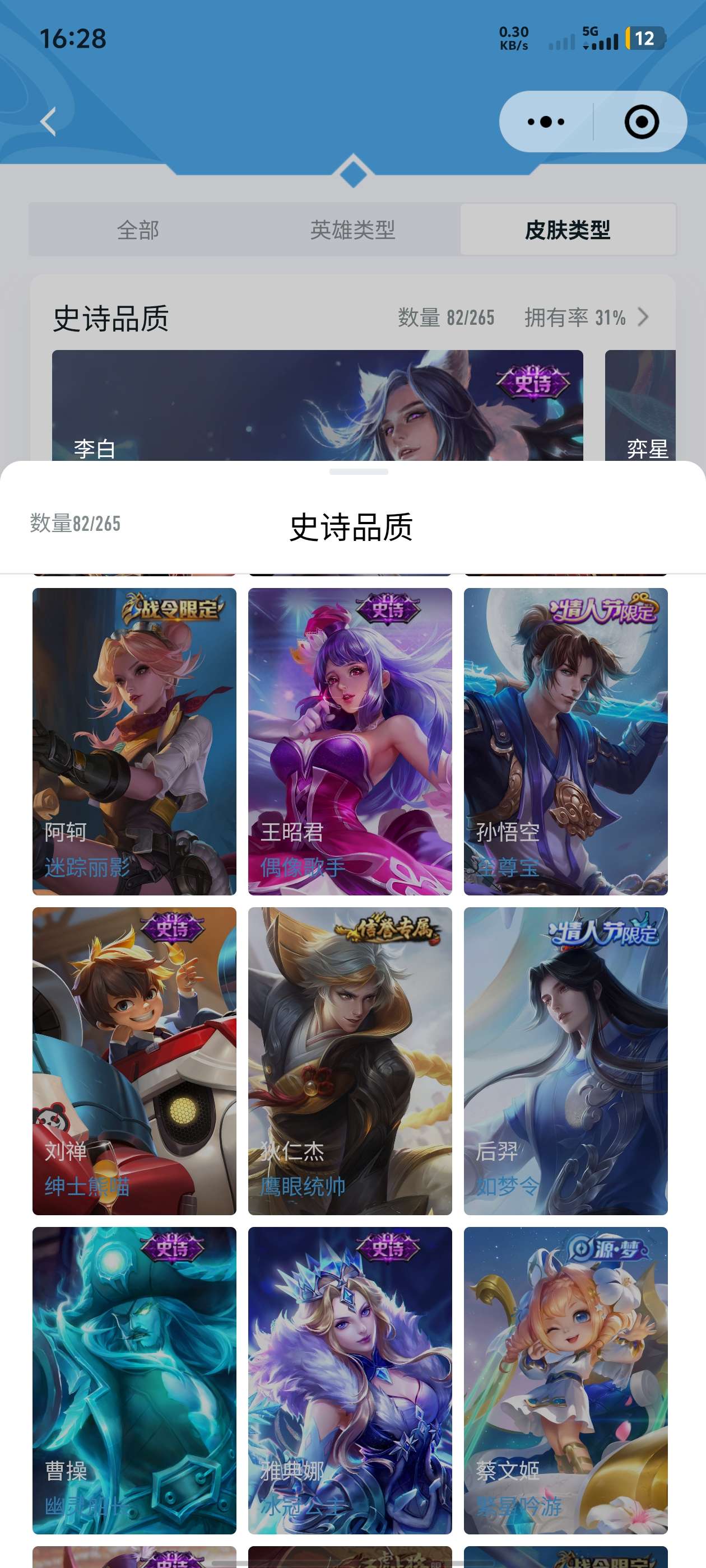
Task: Expand the 史诗品质 section chevron
Action: pyautogui.click(x=643, y=316)
